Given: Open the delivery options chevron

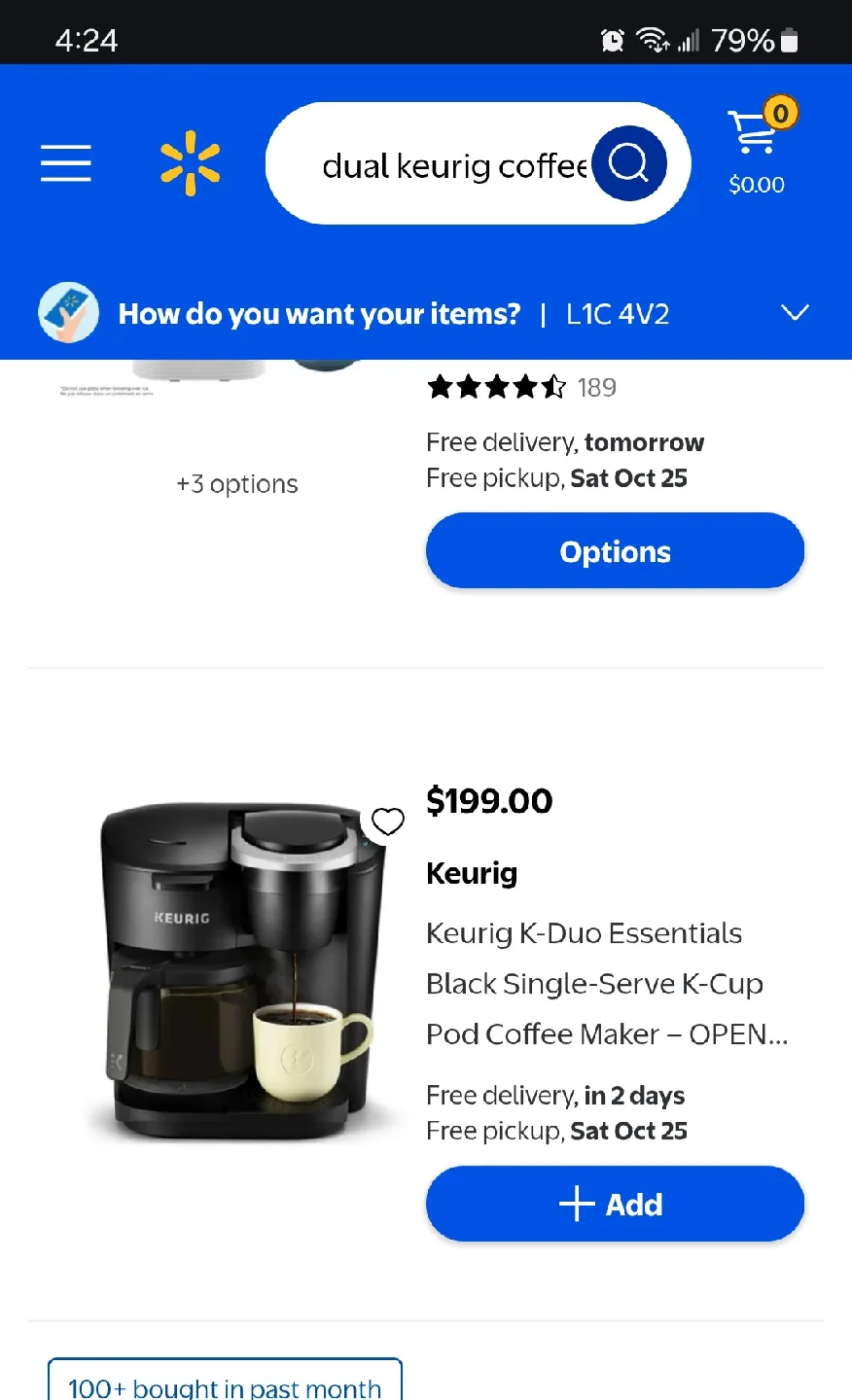Looking at the screenshot, I should (x=795, y=312).
